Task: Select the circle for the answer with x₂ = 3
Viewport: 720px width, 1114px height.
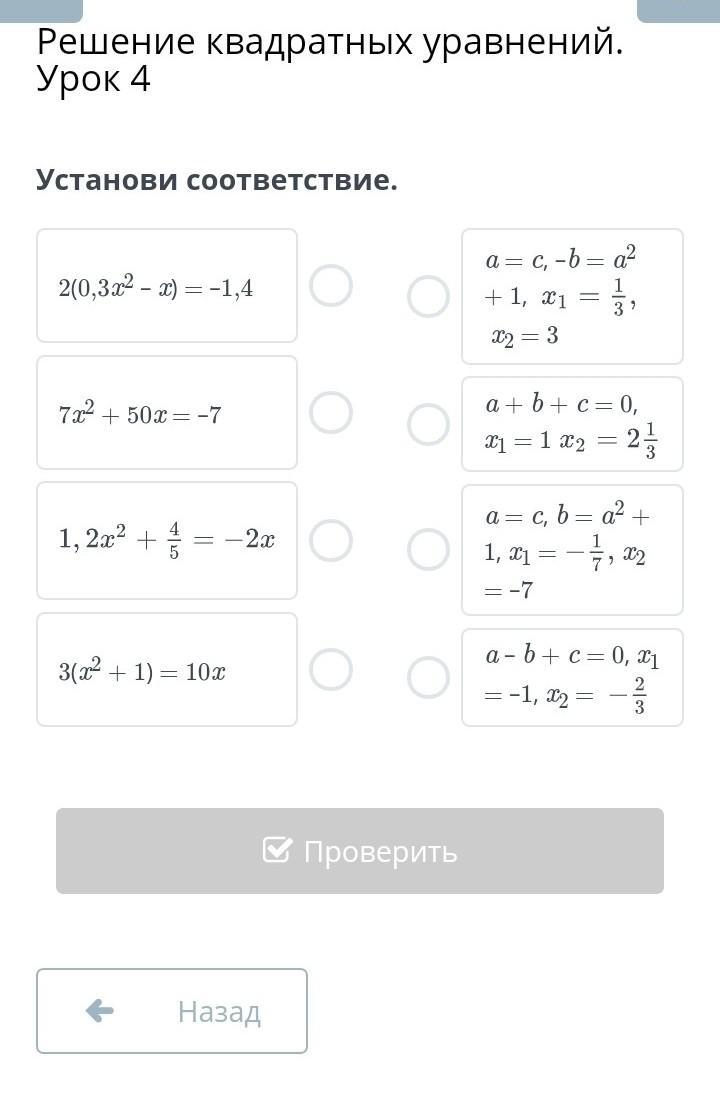Action: click(428, 296)
